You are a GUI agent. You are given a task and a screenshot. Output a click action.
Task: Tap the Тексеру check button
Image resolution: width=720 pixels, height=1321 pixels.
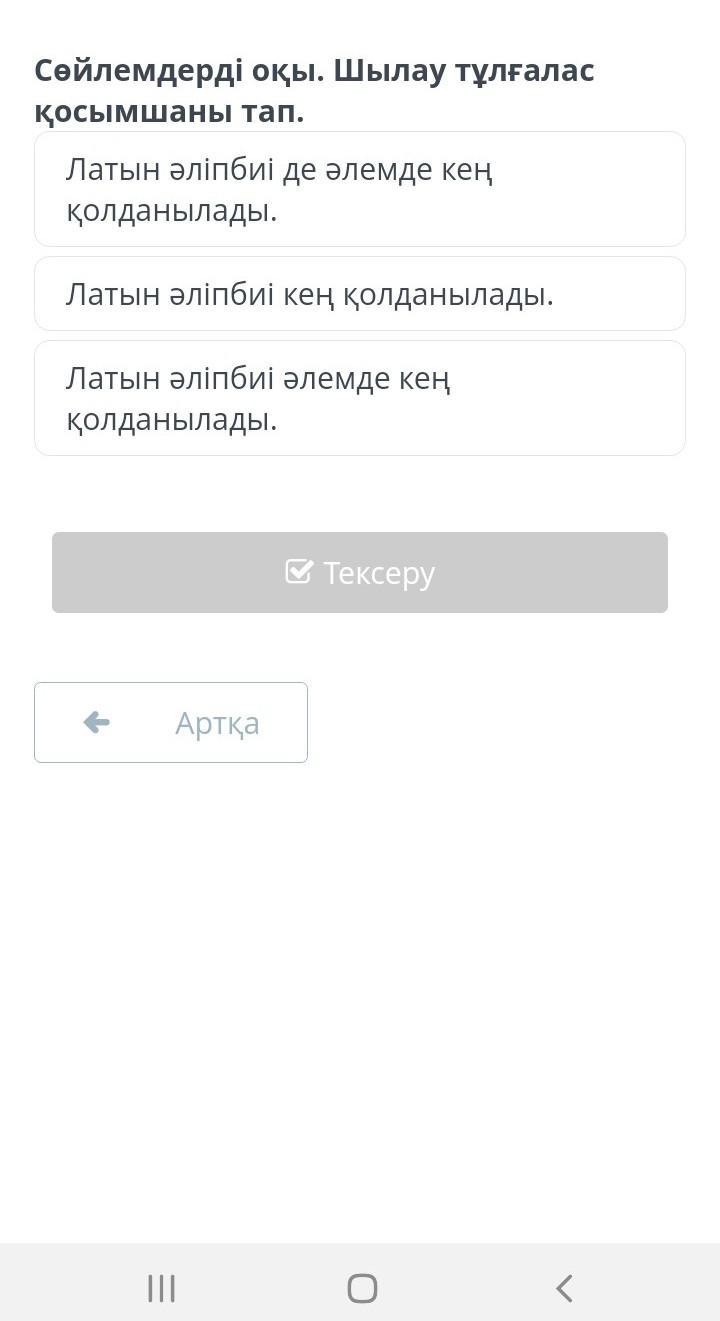click(x=359, y=573)
